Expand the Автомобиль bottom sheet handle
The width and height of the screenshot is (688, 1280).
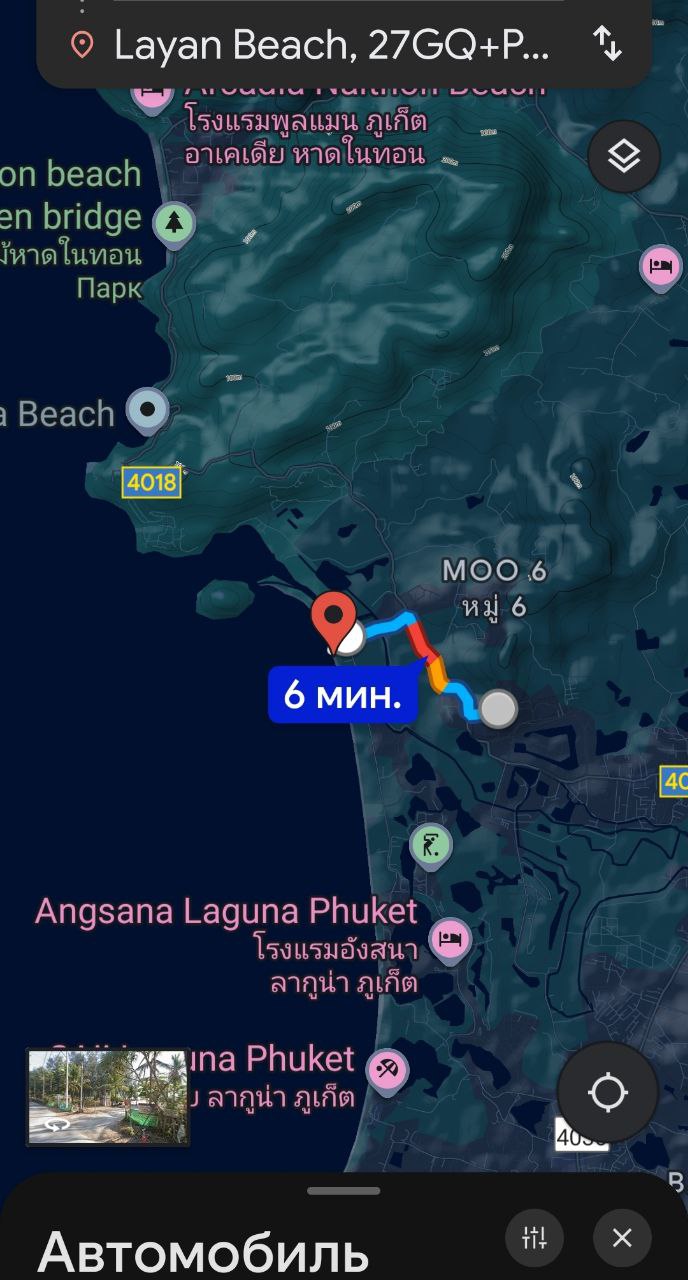point(343,1191)
